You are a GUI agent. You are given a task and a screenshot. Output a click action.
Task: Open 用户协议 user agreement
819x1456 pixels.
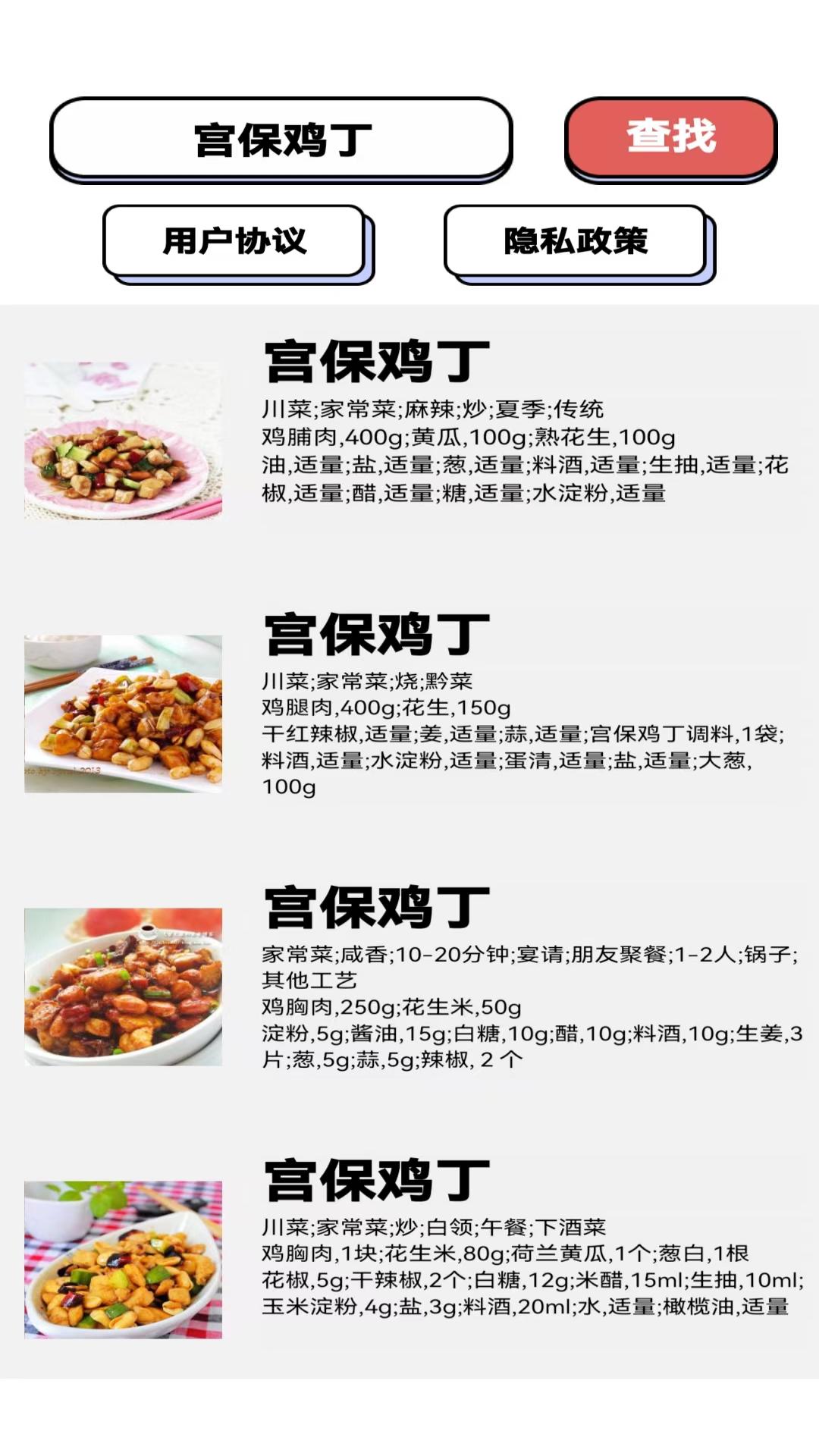click(235, 241)
